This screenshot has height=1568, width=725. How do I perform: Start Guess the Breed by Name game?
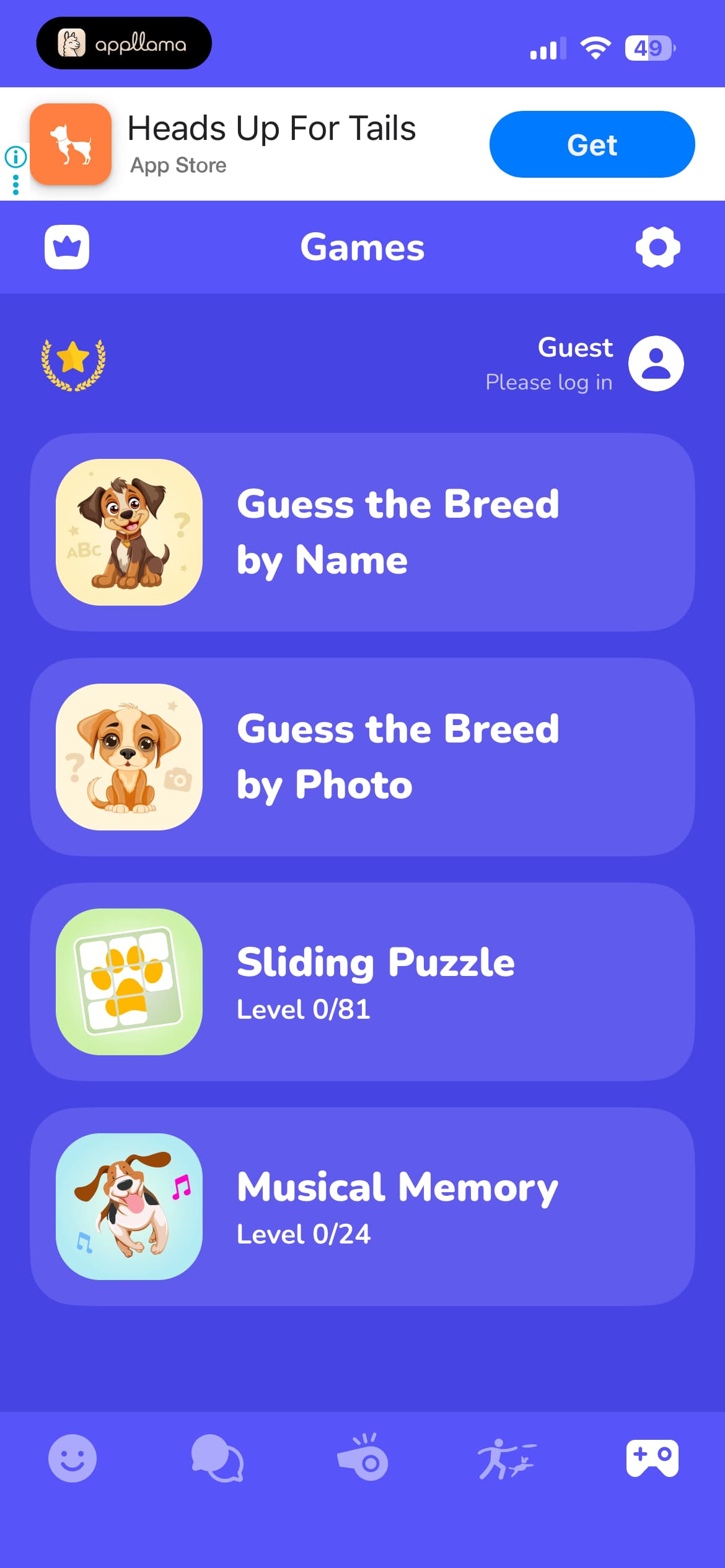(362, 532)
